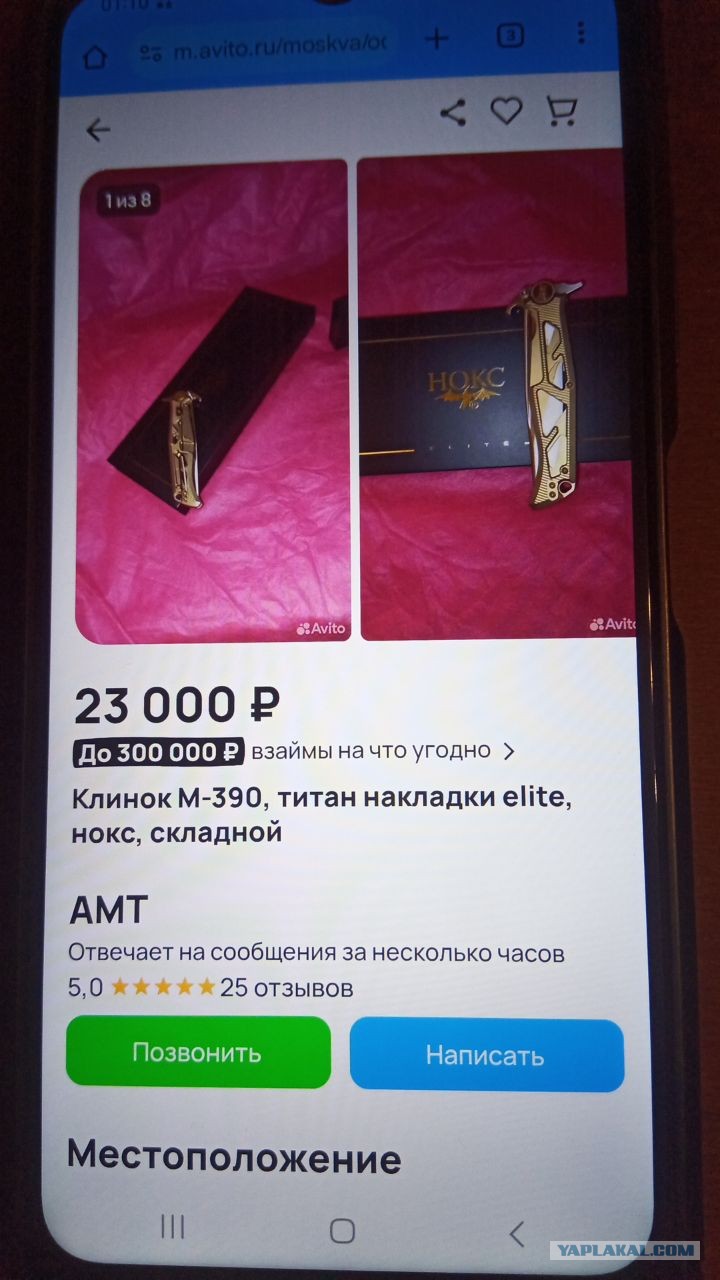
Task: Open a new browser tab
Action: (437, 39)
